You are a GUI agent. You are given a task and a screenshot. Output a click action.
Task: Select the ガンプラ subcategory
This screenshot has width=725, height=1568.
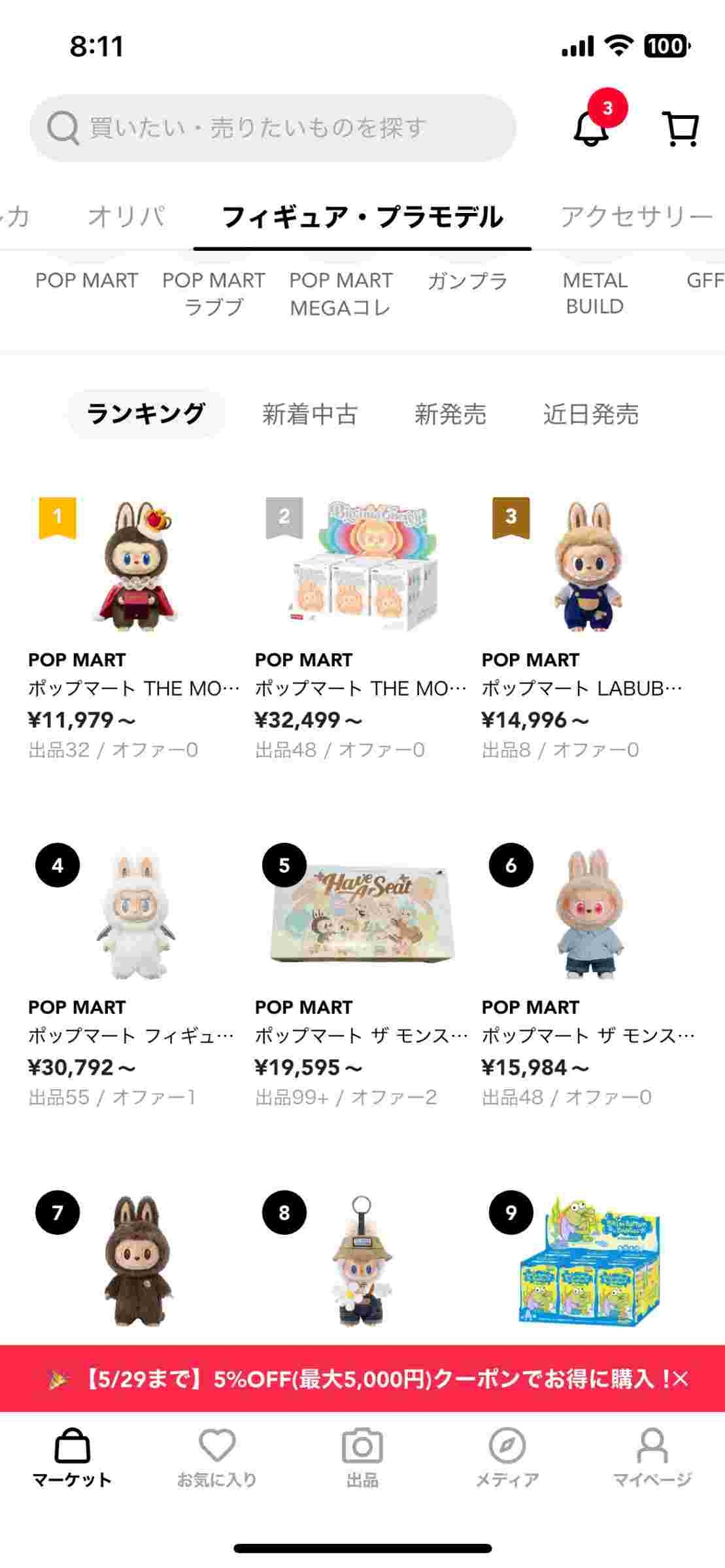pyautogui.click(x=467, y=281)
